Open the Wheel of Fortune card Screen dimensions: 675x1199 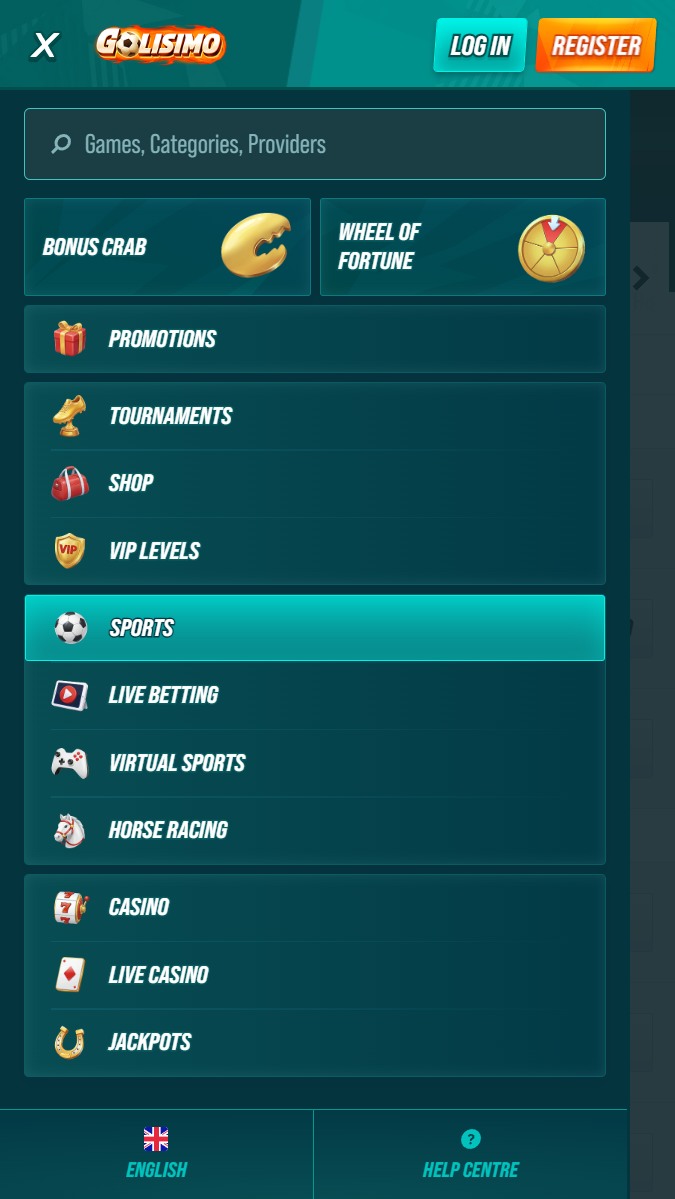pyautogui.click(x=462, y=247)
